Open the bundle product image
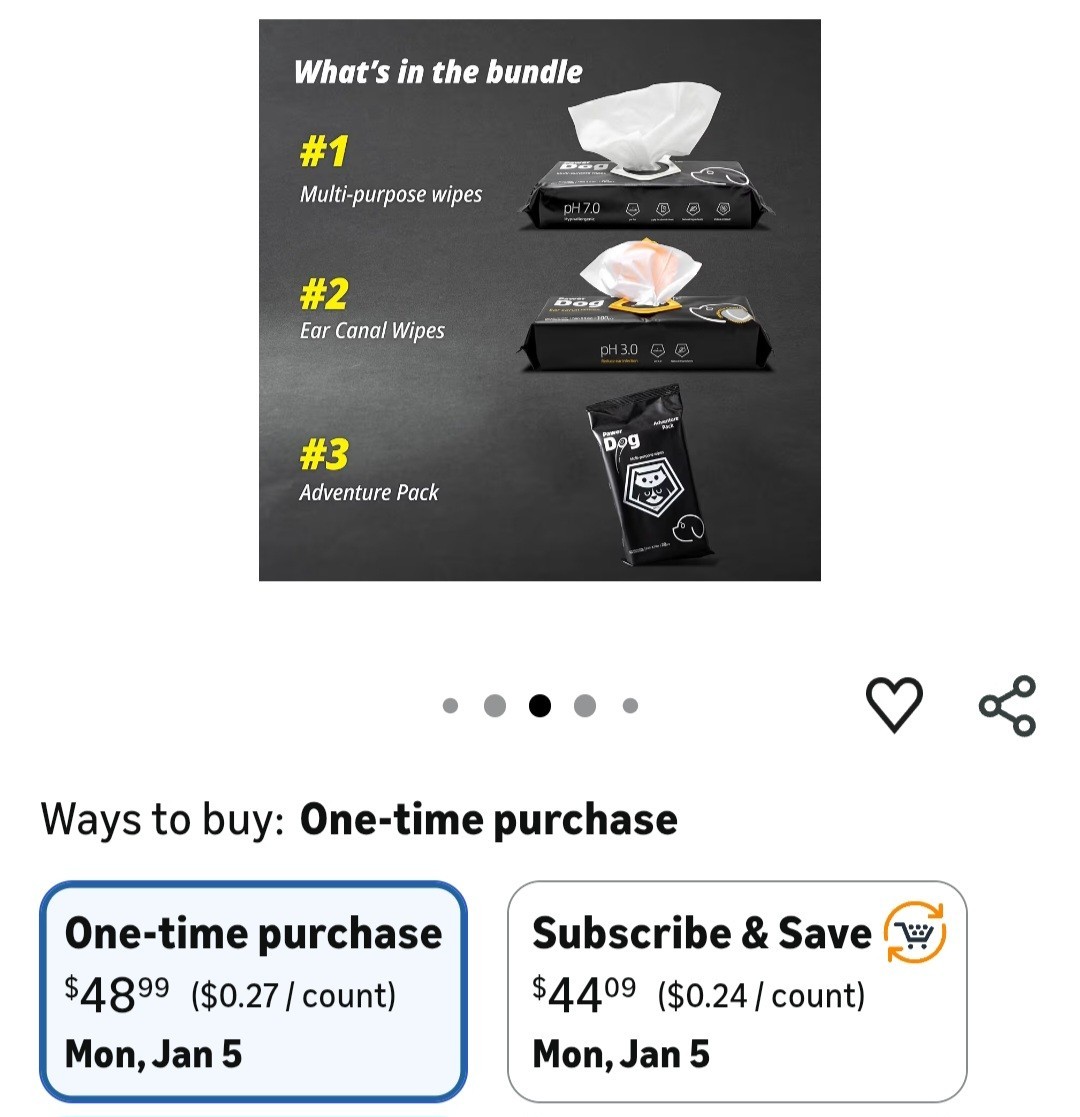The width and height of the screenshot is (1080, 1117). [540, 300]
